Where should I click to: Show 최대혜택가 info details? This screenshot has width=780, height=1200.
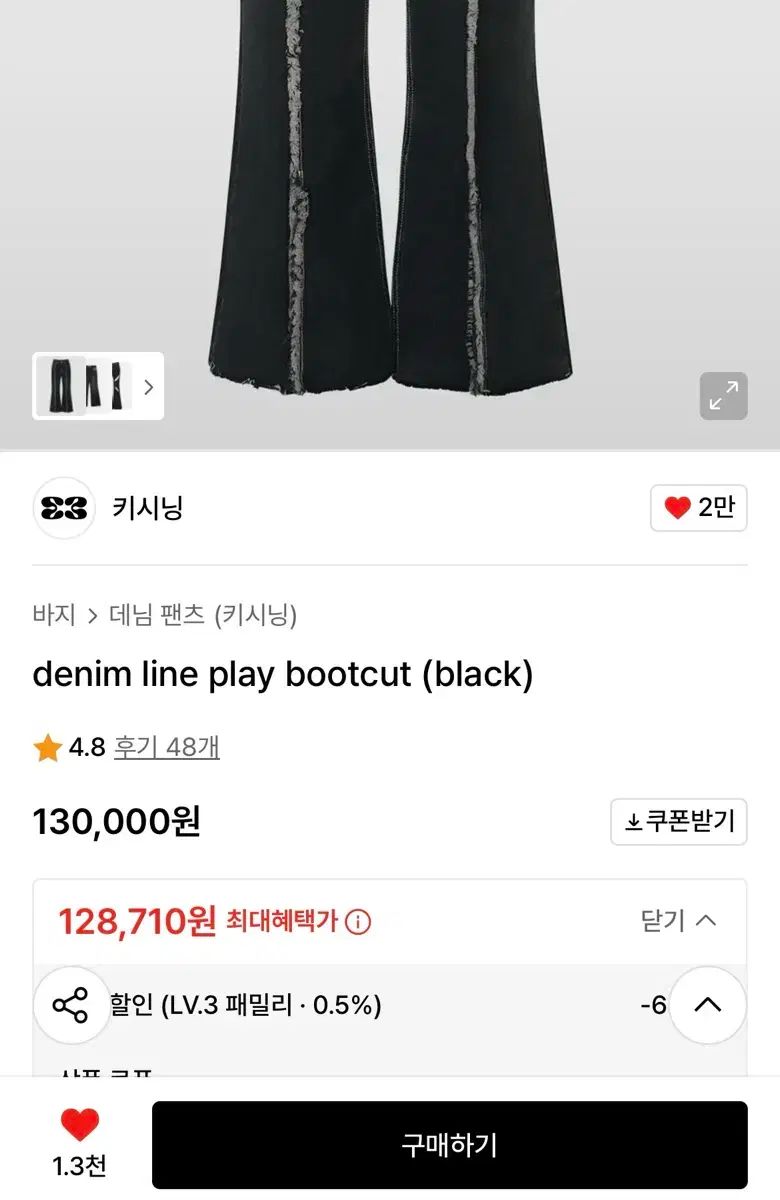pyautogui.click(x=358, y=921)
